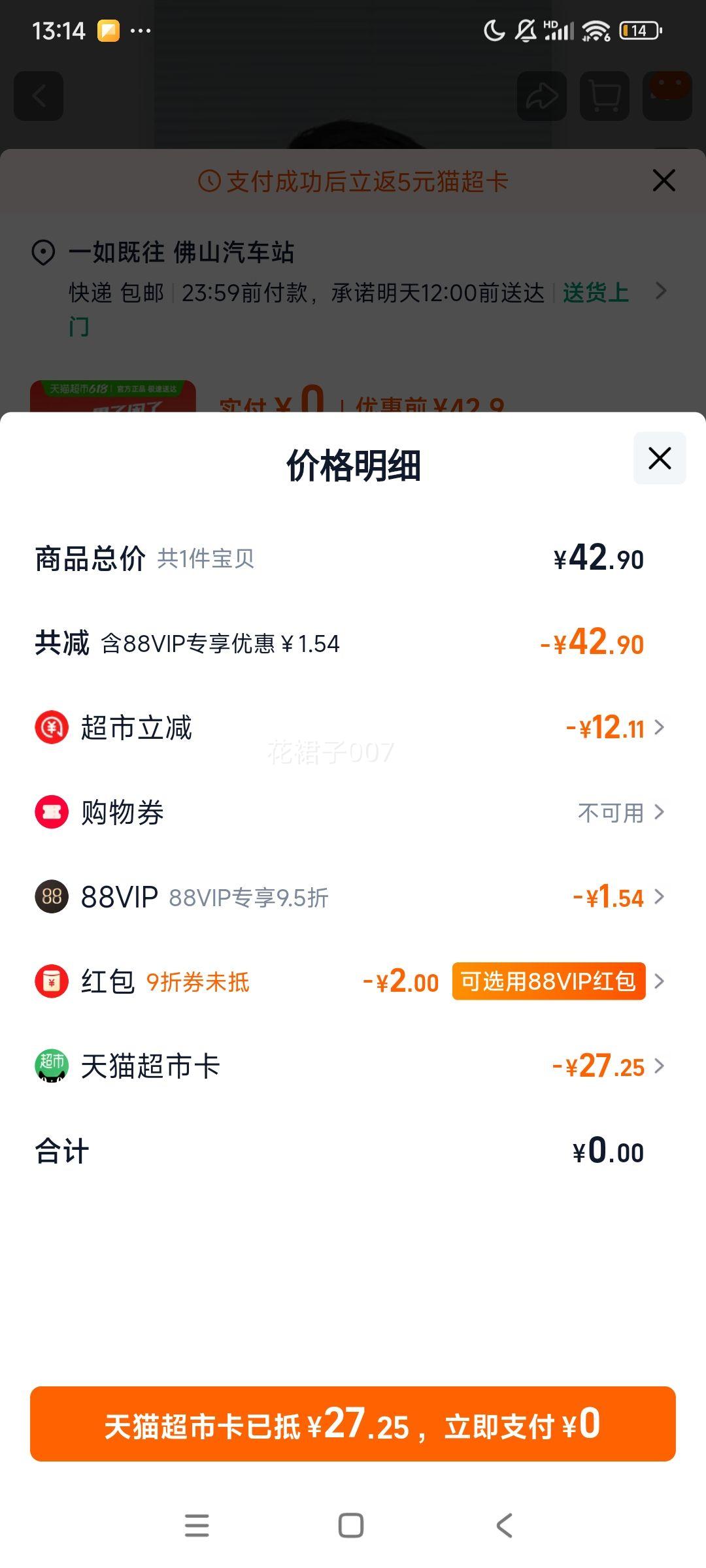Open the 购物券 coupon row
Viewport: 706px width, 1568px height.
(x=353, y=812)
